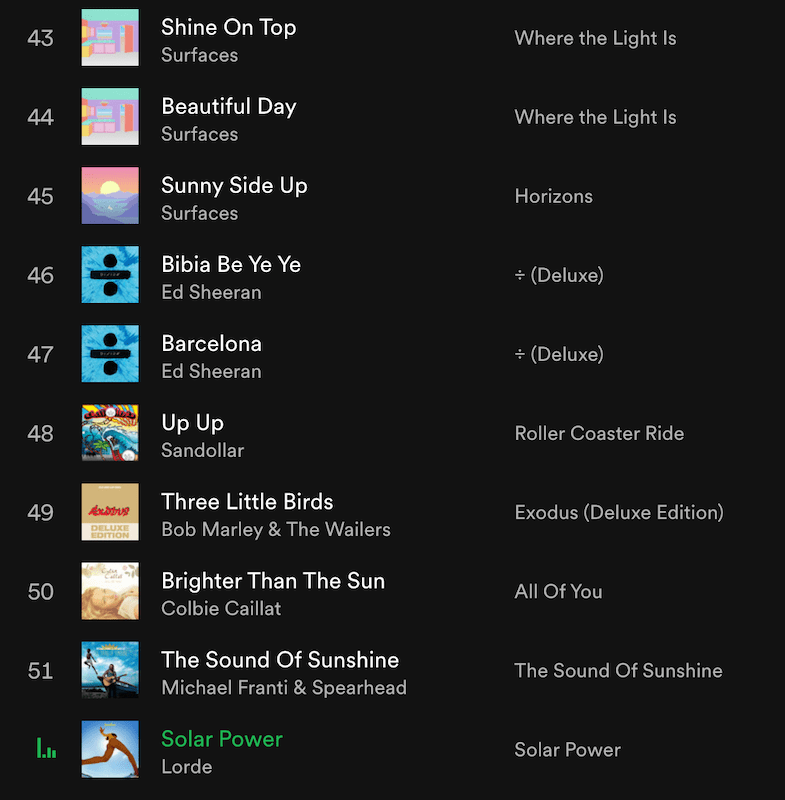The image size is (785, 800).
Task: Start Barcelona by Ed Sheeran
Action: click(x=211, y=344)
